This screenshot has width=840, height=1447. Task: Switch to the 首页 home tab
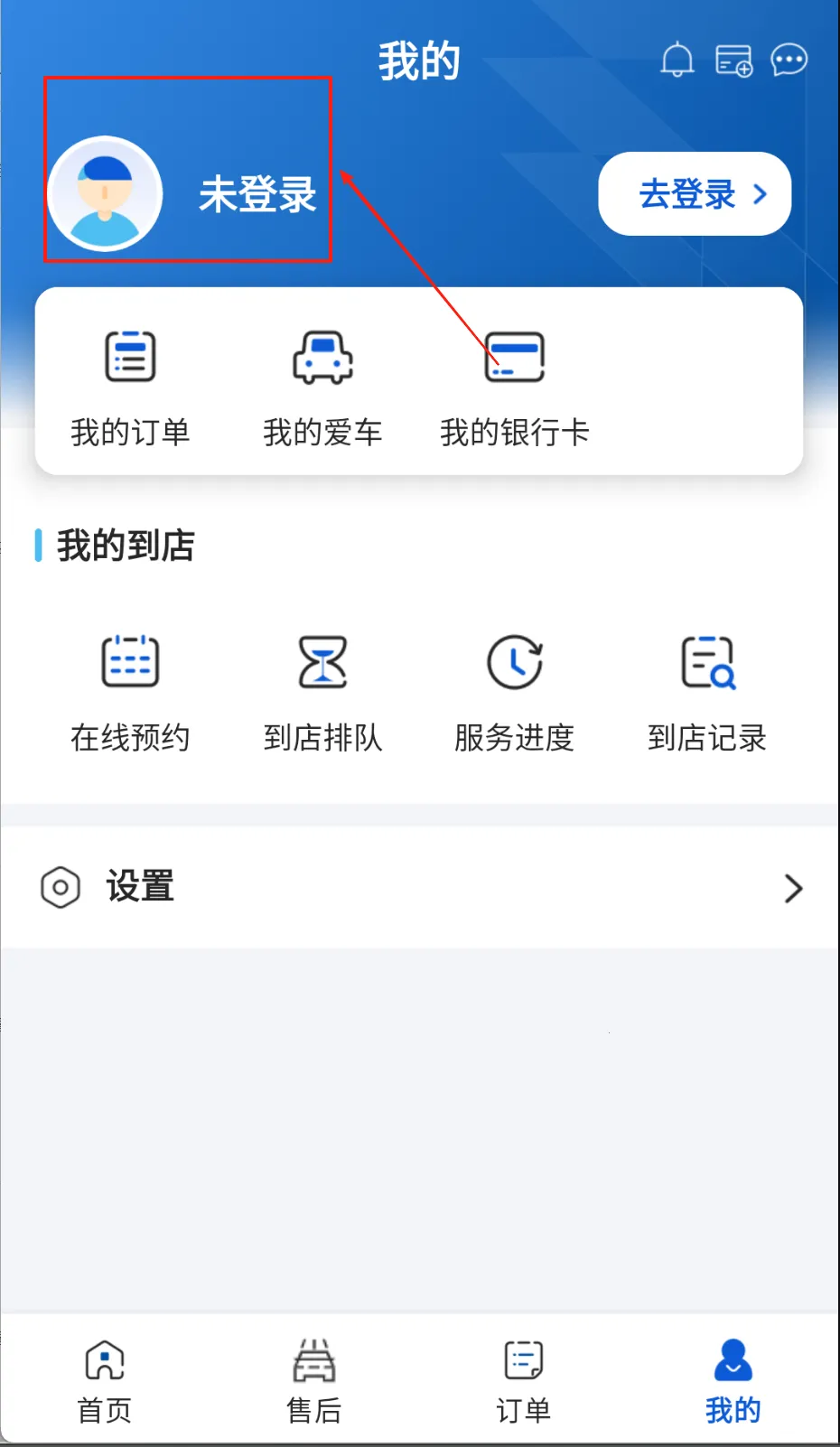[104, 1377]
